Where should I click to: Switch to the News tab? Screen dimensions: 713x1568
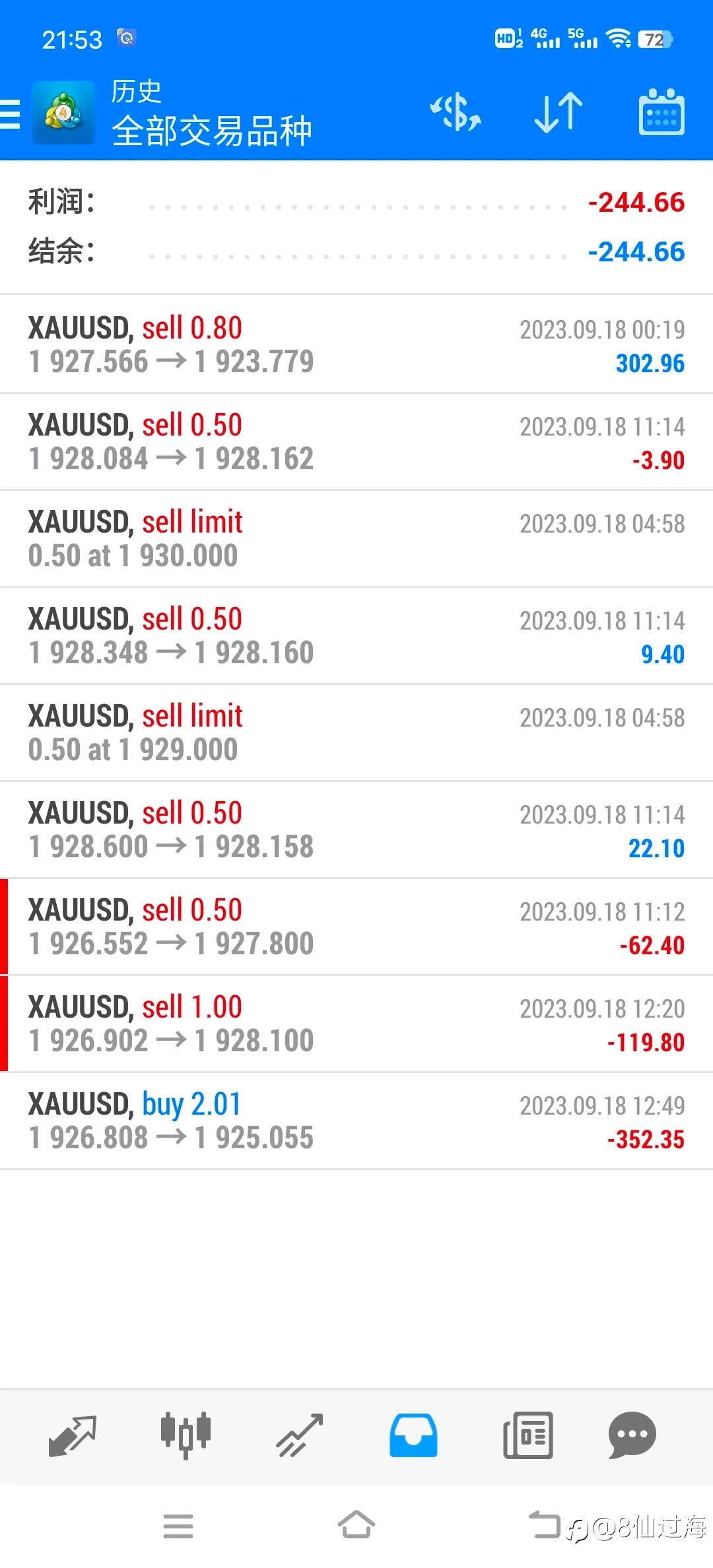pyautogui.click(x=527, y=1435)
